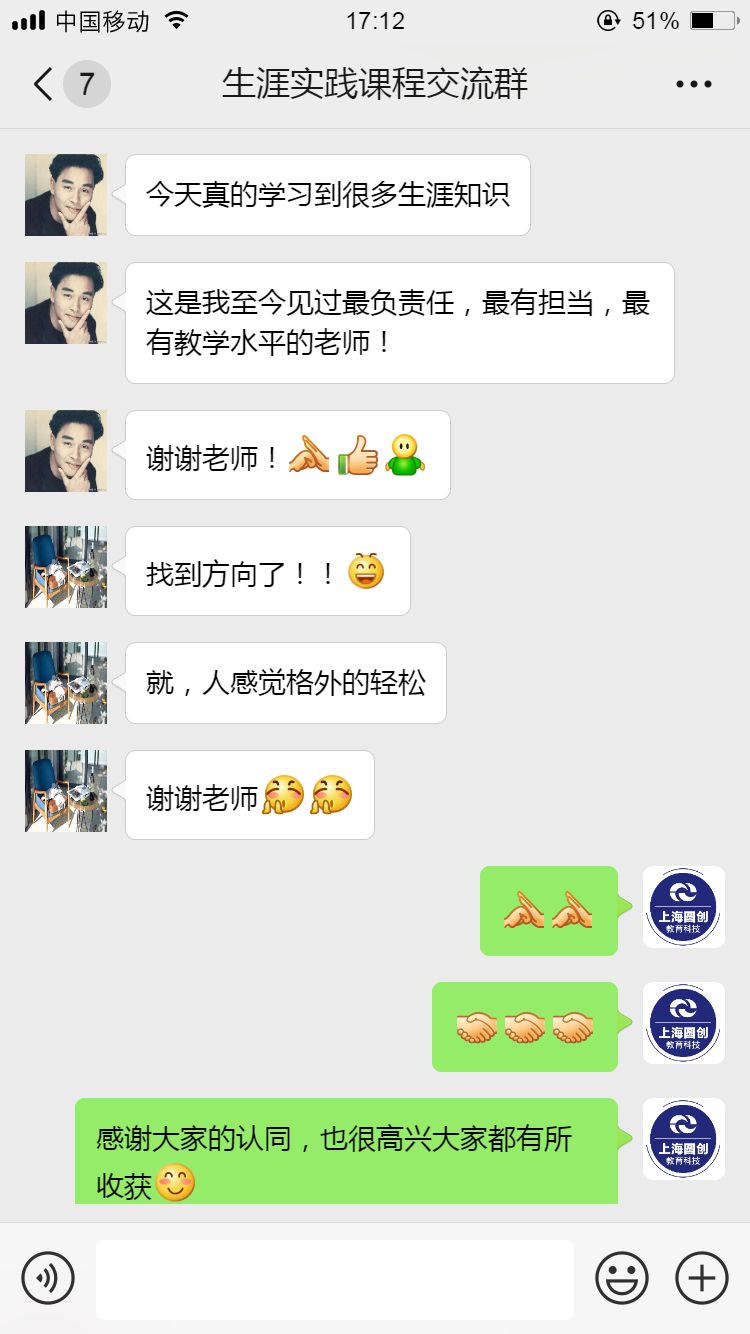This screenshot has height=1334, width=750.
Task: Tap the message text field
Action: (334, 1278)
